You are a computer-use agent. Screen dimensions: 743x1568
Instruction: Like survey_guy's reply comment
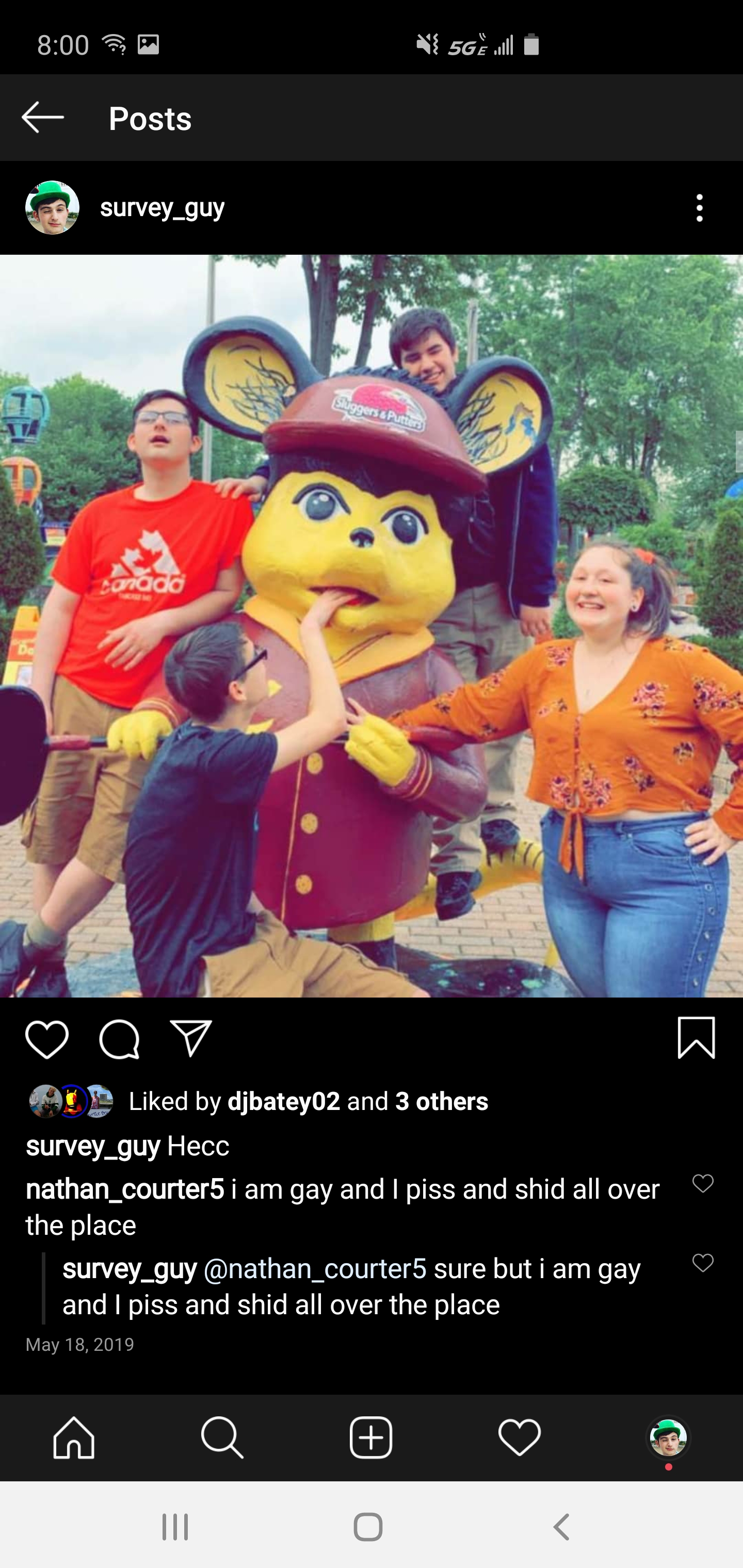(703, 1263)
